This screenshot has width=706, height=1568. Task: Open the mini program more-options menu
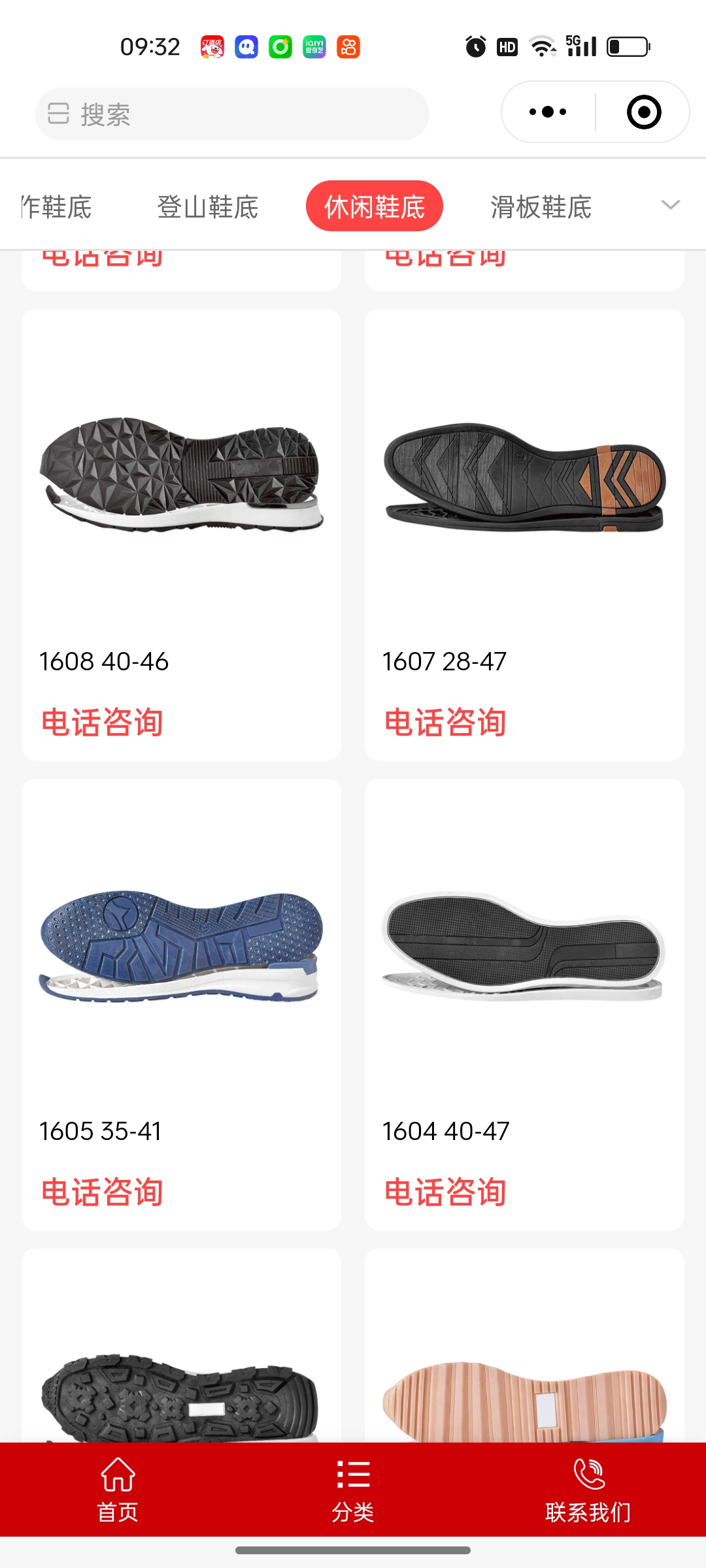pos(548,112)
